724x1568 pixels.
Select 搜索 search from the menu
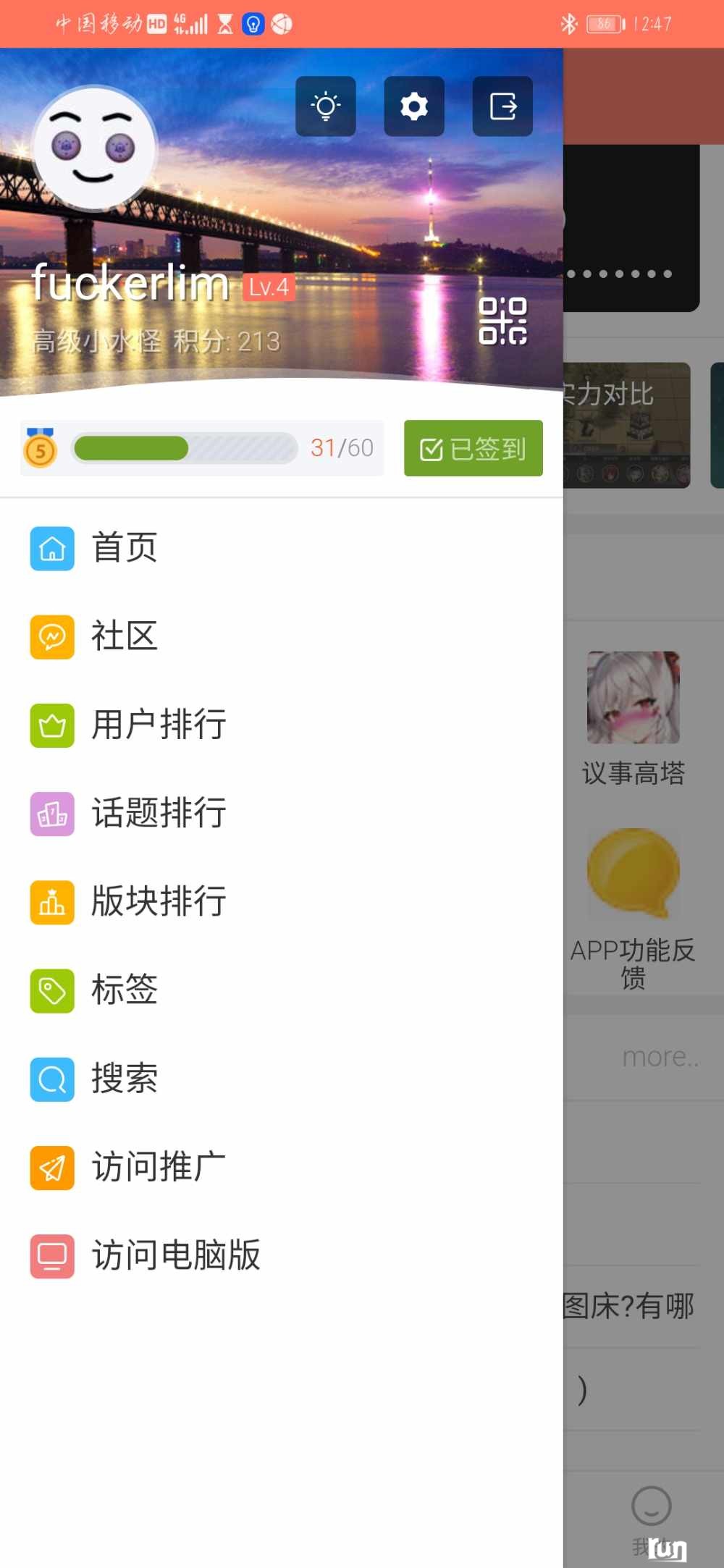123,1079
